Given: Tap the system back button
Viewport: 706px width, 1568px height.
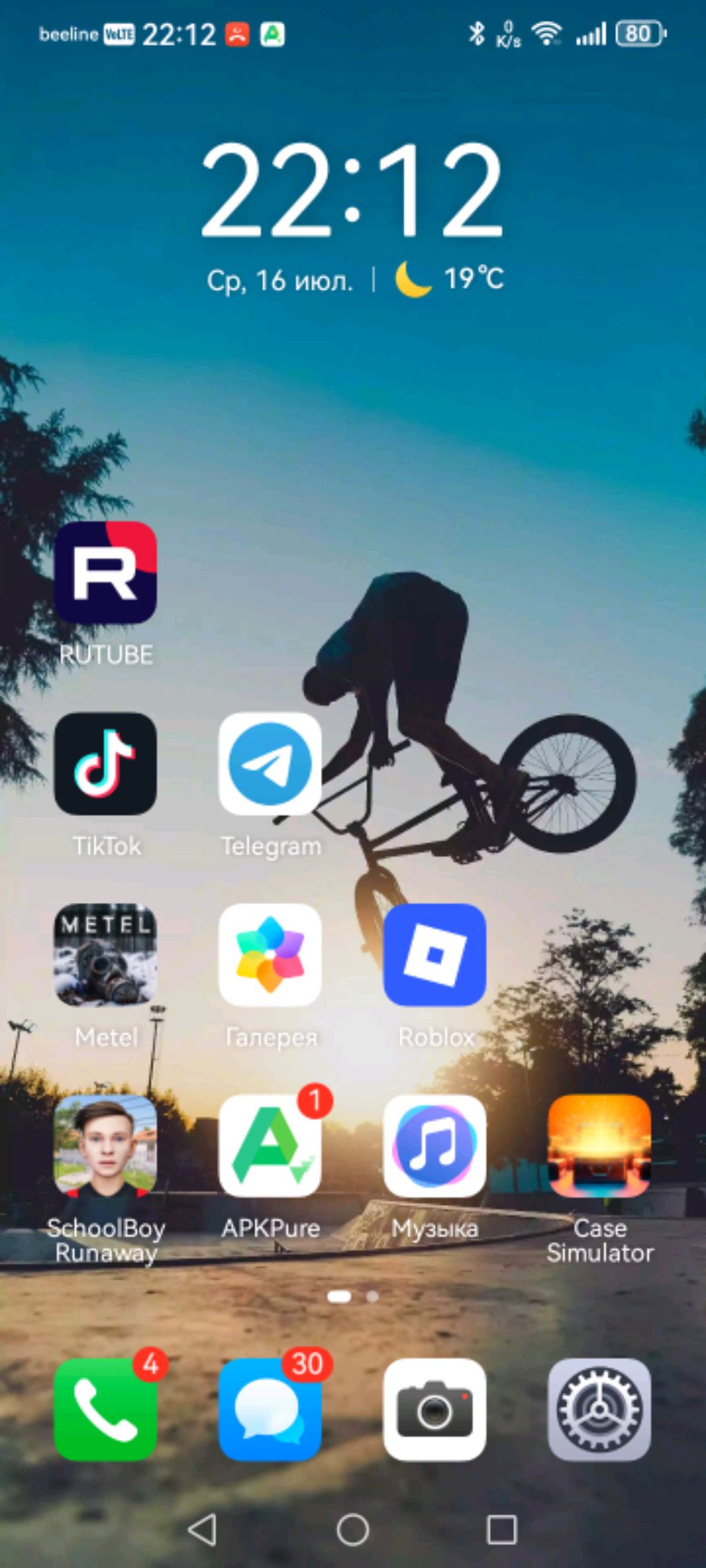Looking at the screenshot, I should click(x=203, y=1530).
